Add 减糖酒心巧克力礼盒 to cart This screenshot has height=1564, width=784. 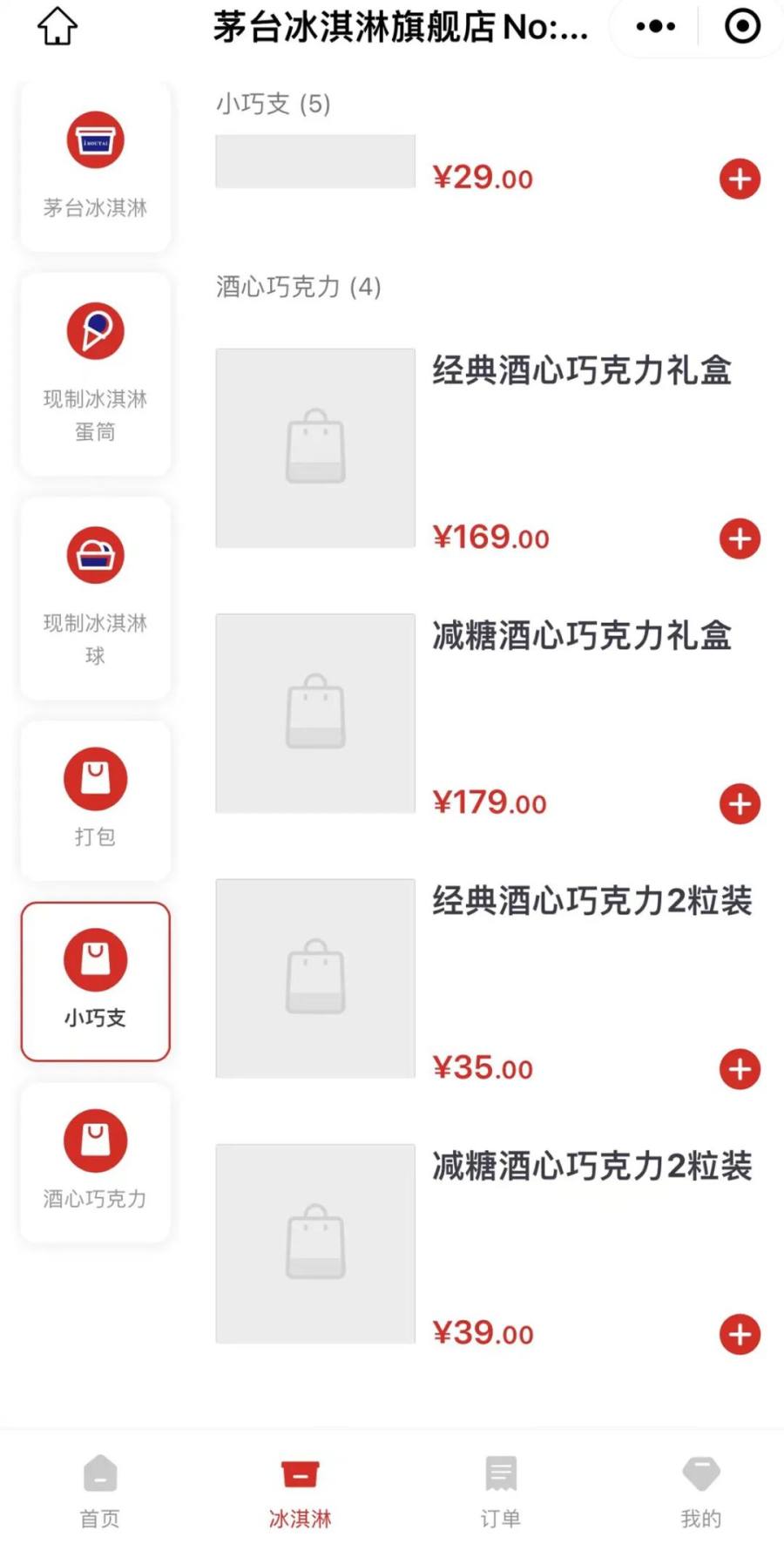coord(740,804)
